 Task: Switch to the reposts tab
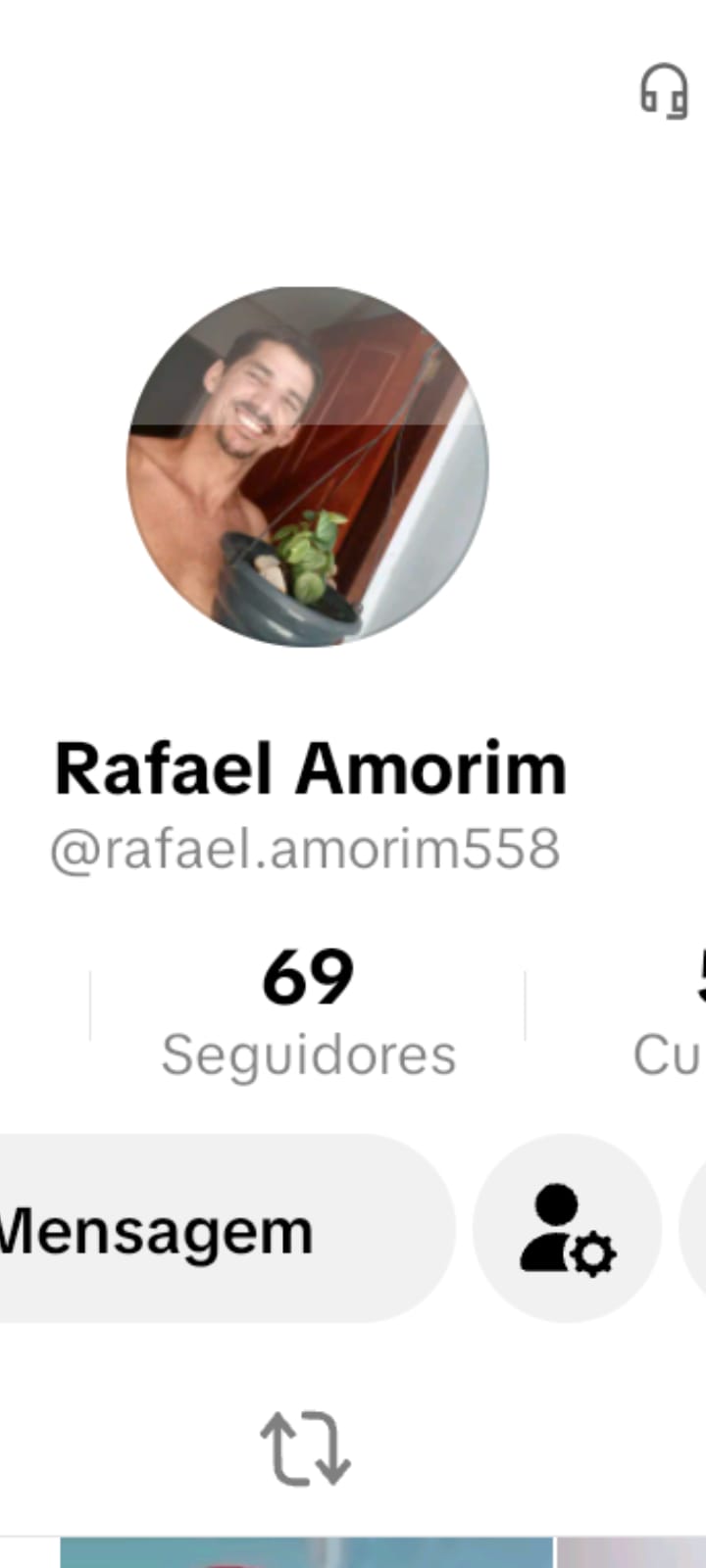coord(305,1448)
